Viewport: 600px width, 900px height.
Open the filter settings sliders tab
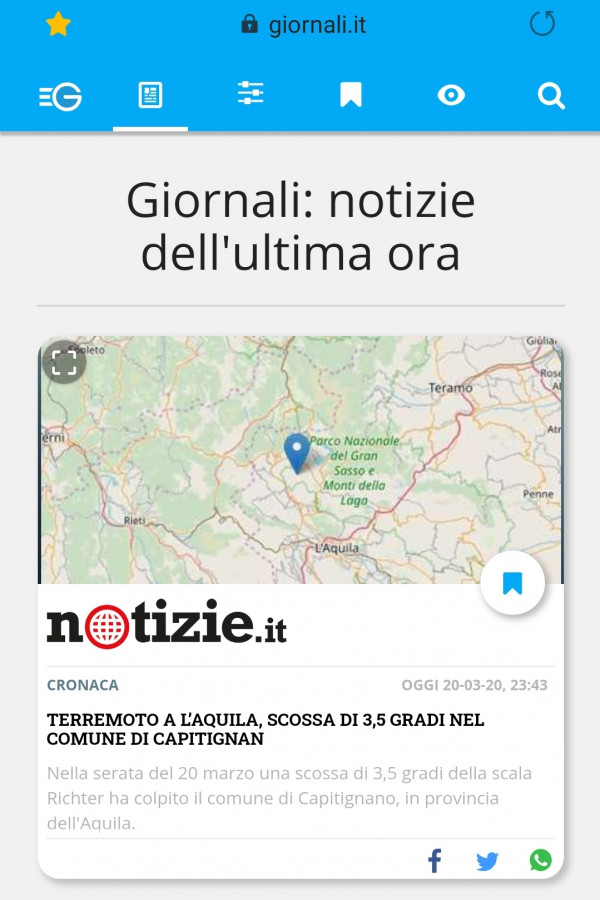click(x=250, y=95)
